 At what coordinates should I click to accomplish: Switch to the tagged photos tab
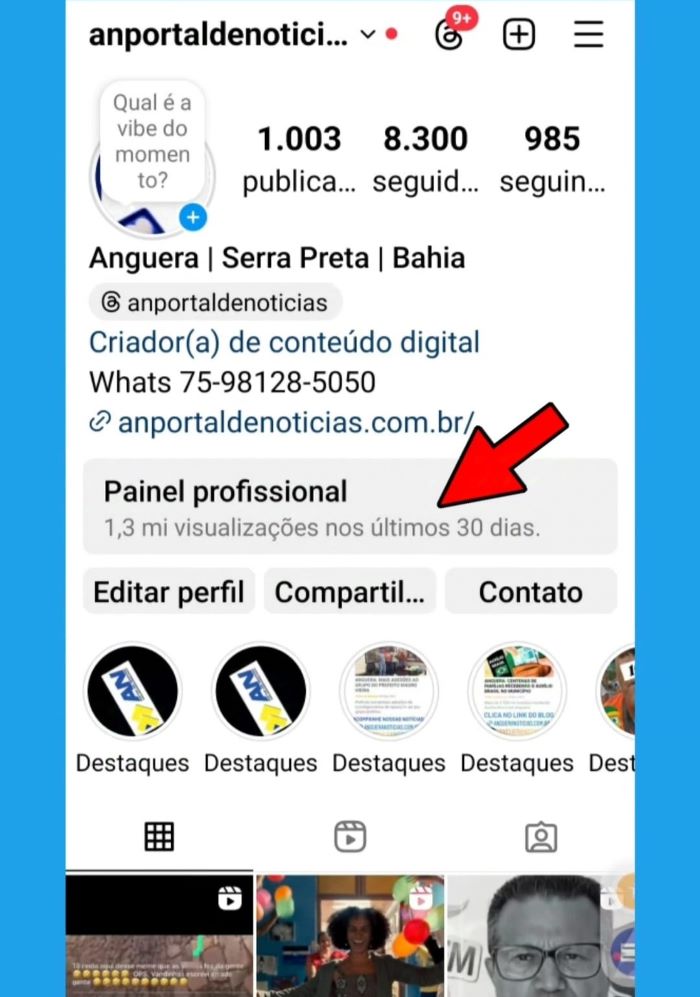pos(541,837)
